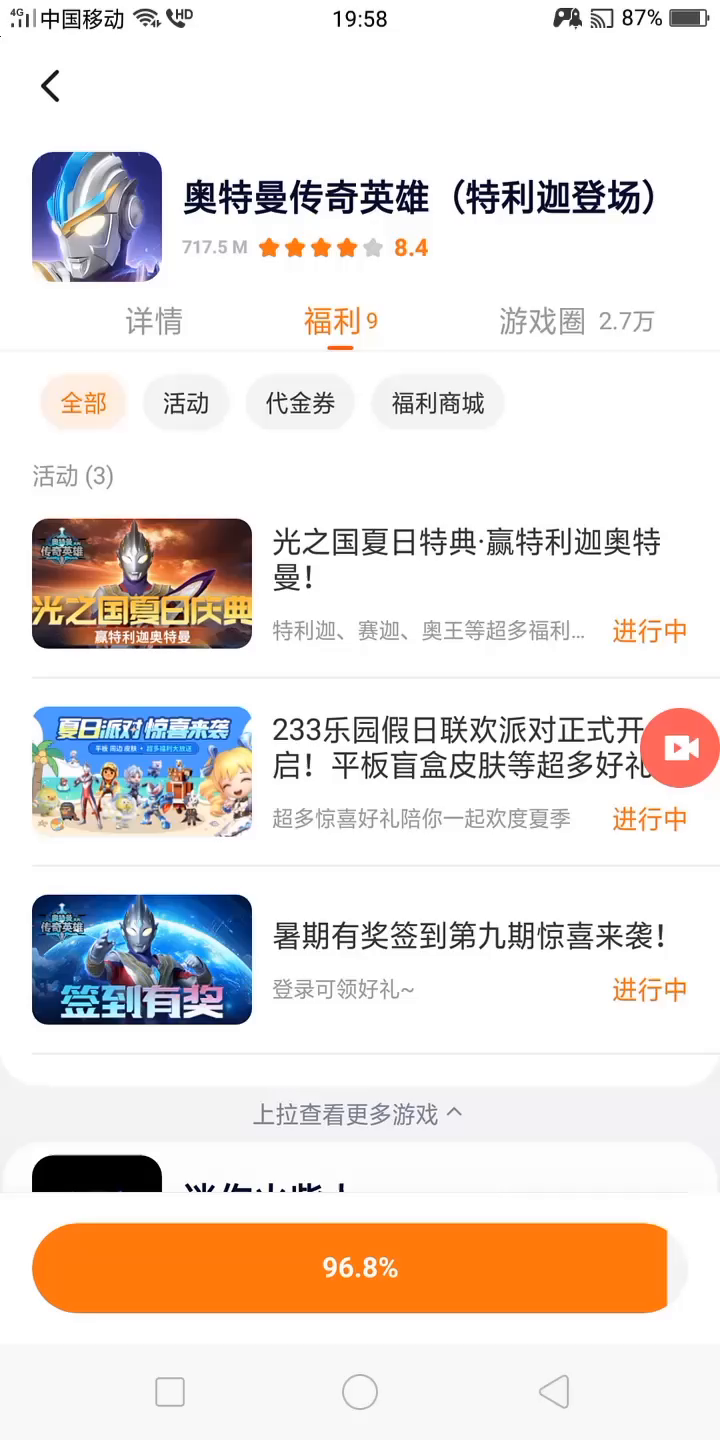
Task: Open the 233乐园假日联欢派对 activity
Action: click(456, 746)
